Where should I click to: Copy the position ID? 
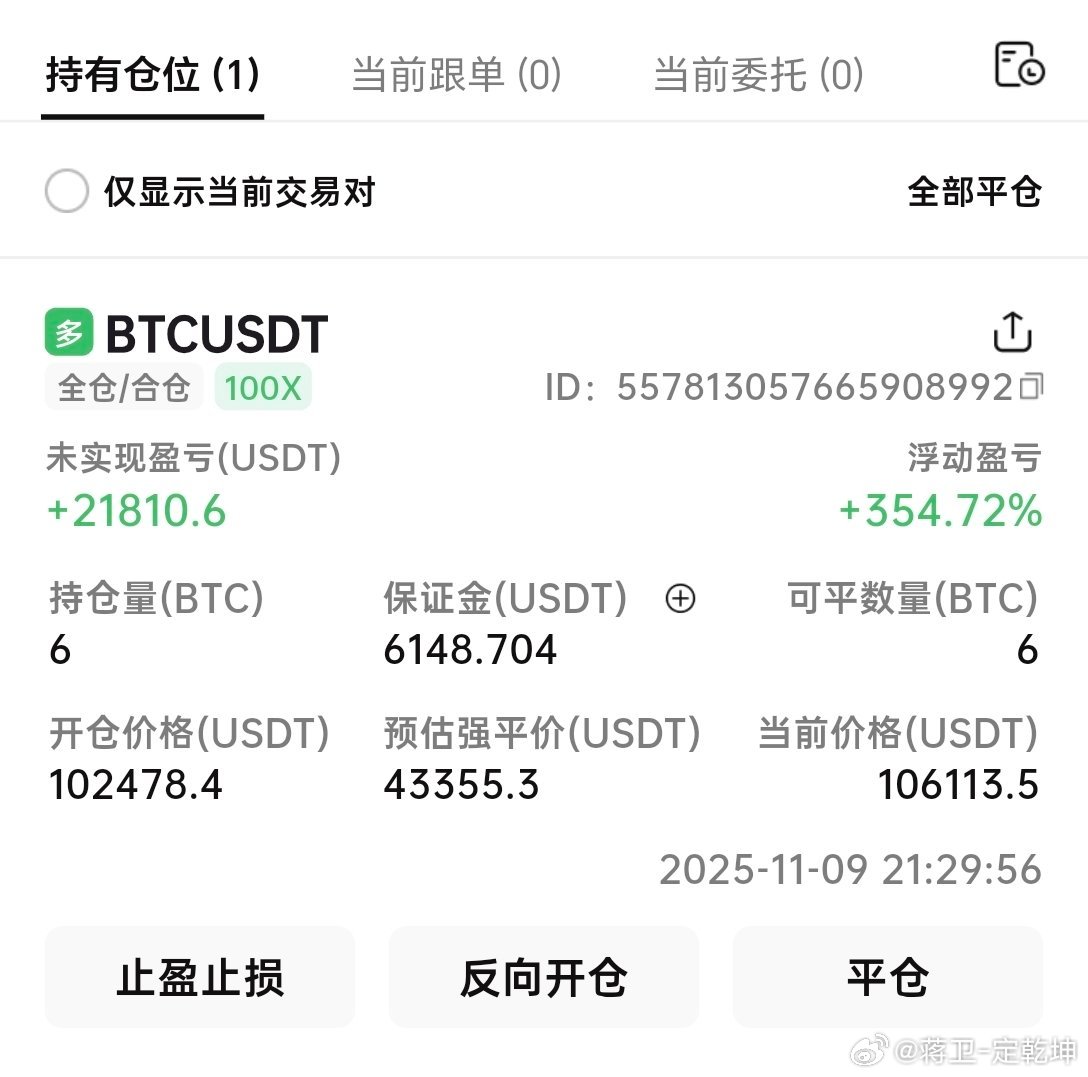click(1031, 387)
